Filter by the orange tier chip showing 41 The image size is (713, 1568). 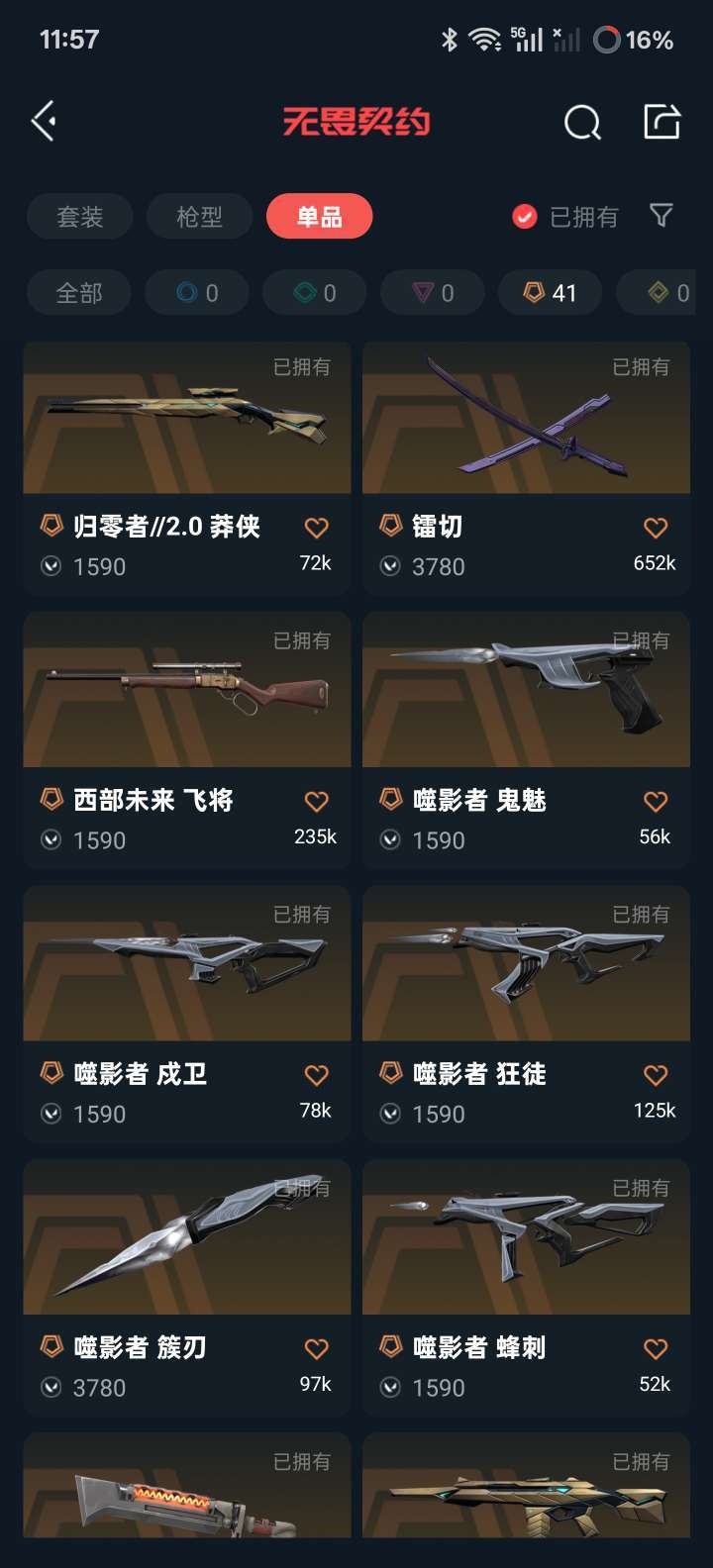tap(551, 293)
